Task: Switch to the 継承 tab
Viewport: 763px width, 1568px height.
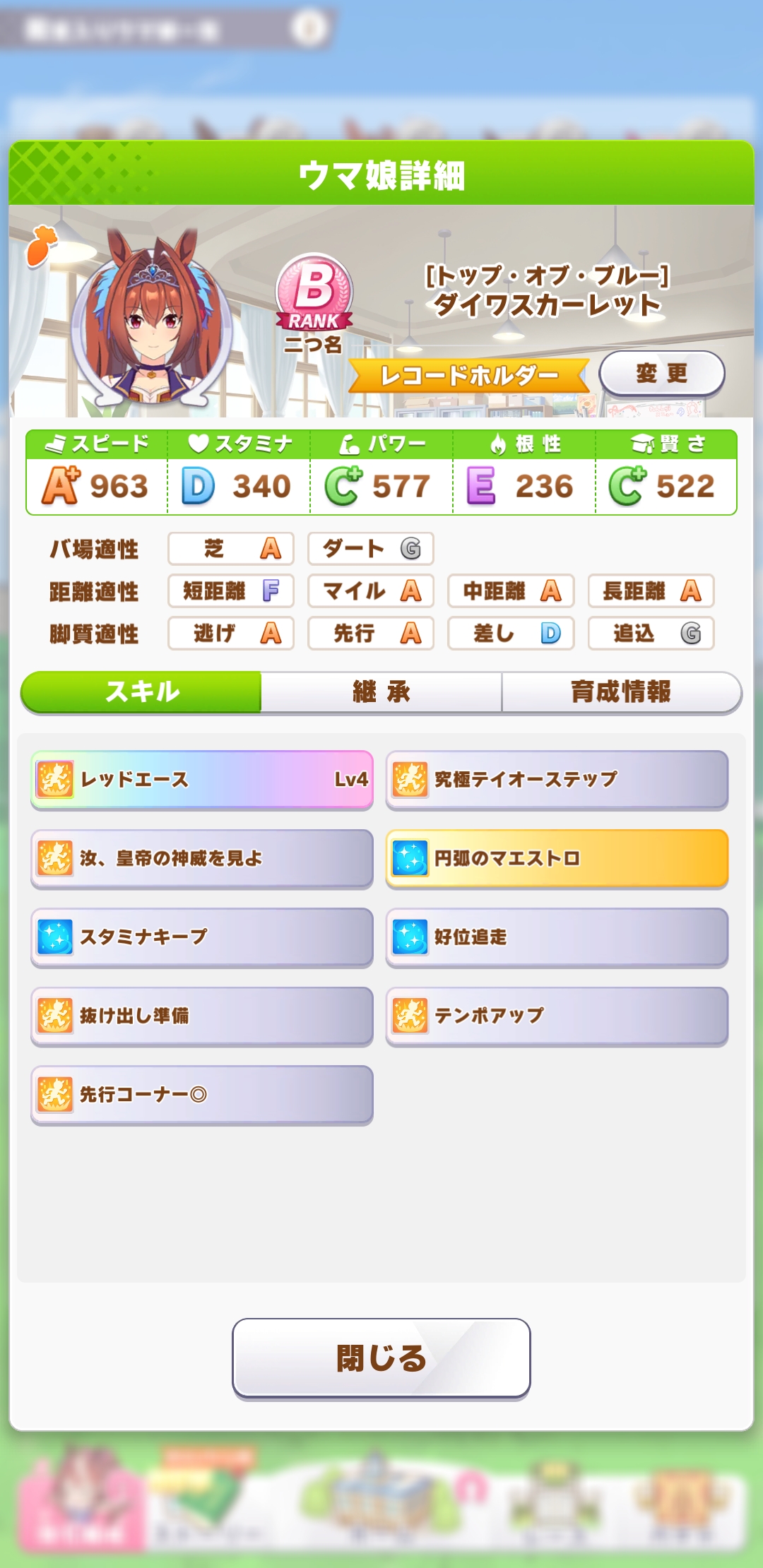Action: click(x=381, y=691)
